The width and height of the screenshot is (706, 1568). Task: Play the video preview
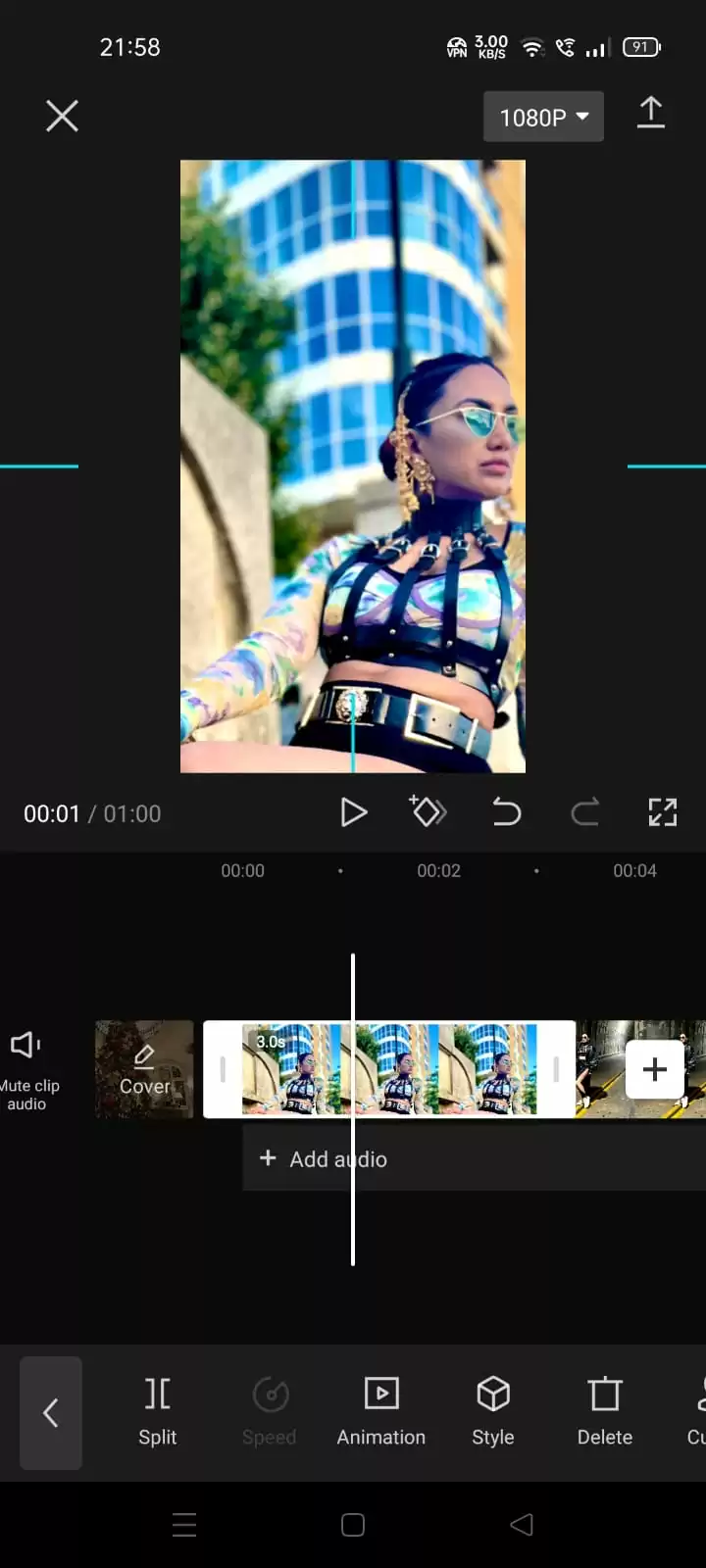(x=353, y=812)
